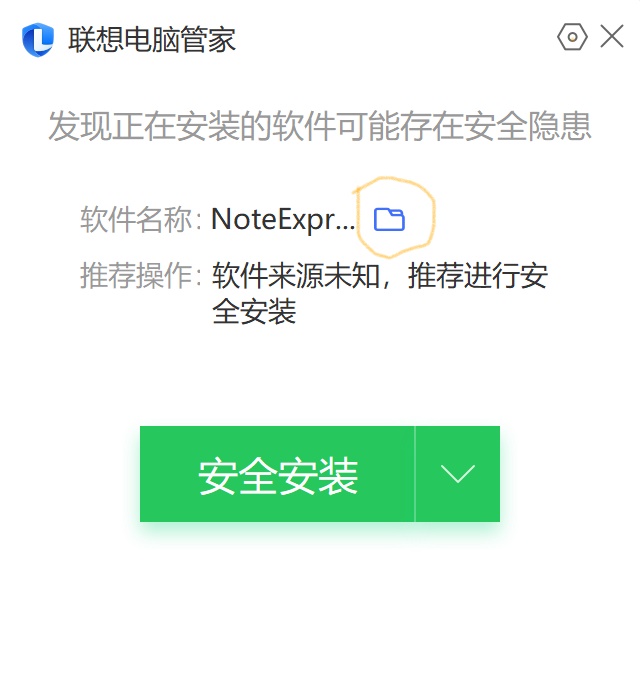
Task: Close the 联想电脑管家 dialog
Action: click(x=612, y=38)
